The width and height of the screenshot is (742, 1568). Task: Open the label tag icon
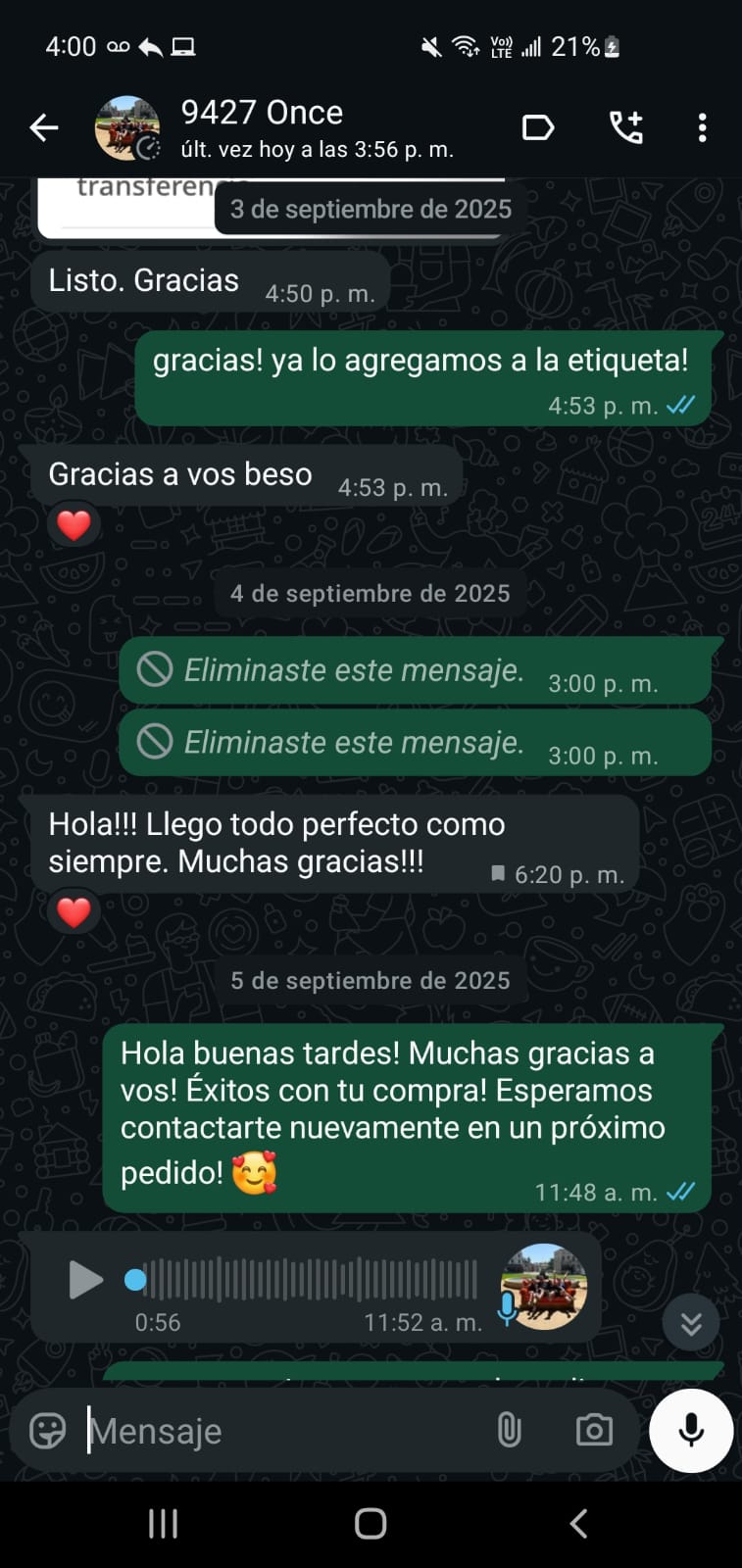click(538, 127)
